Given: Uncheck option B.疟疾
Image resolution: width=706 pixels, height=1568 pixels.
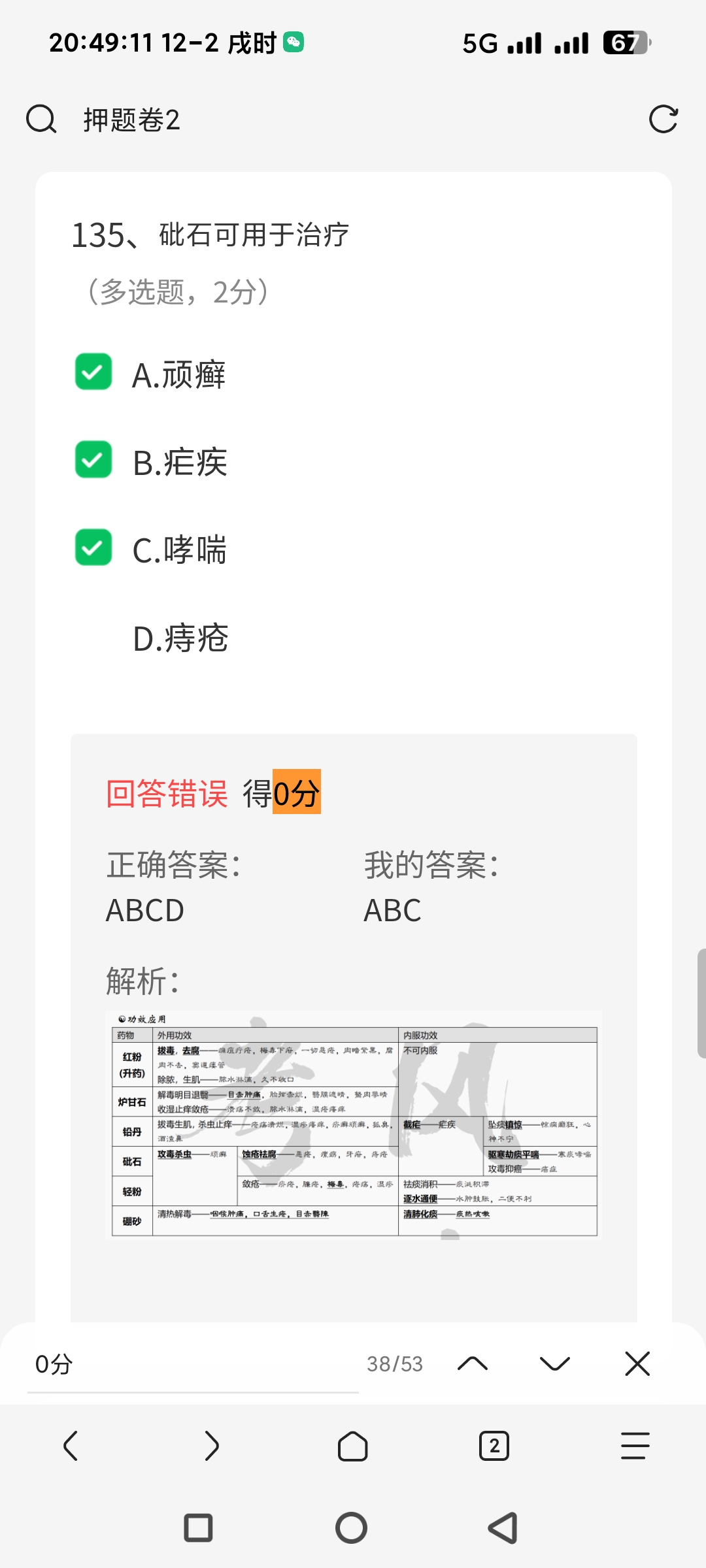Looking at the screenshot, I should (93, 460).
